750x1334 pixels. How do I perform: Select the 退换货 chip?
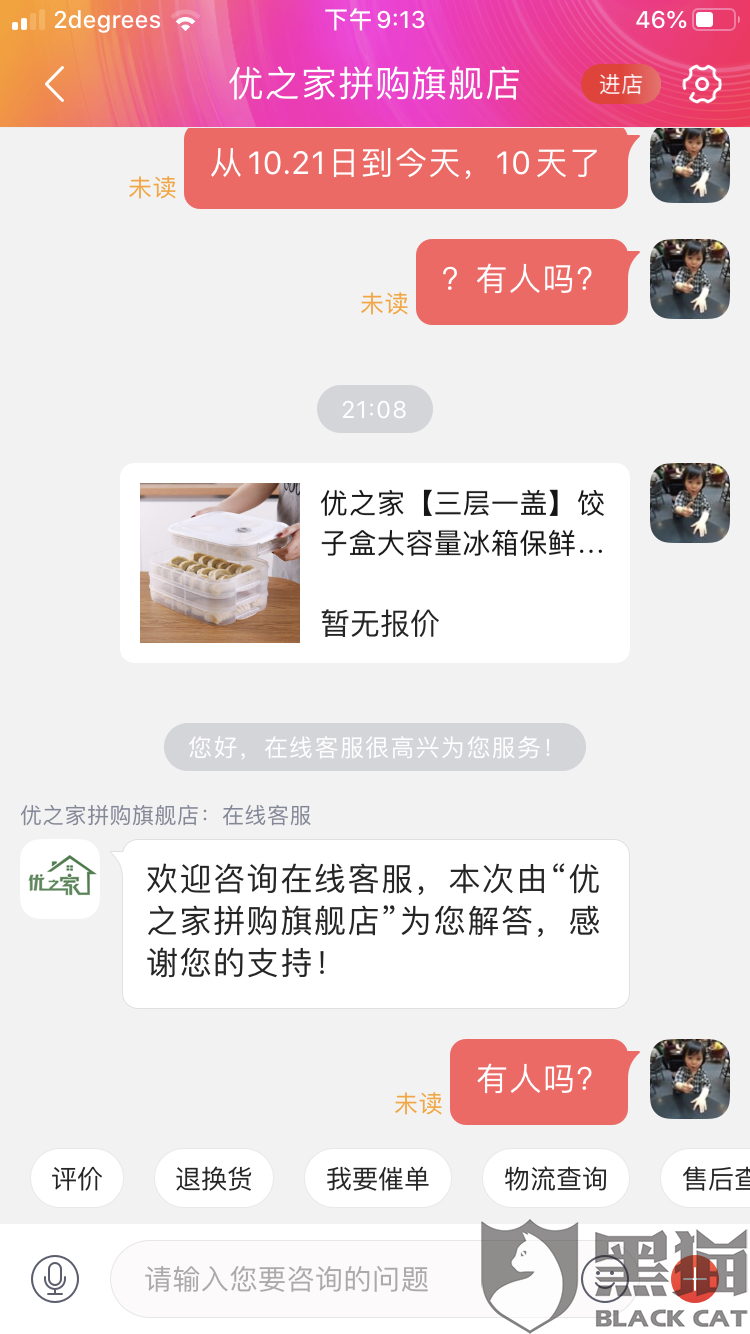click(214, 1179)
